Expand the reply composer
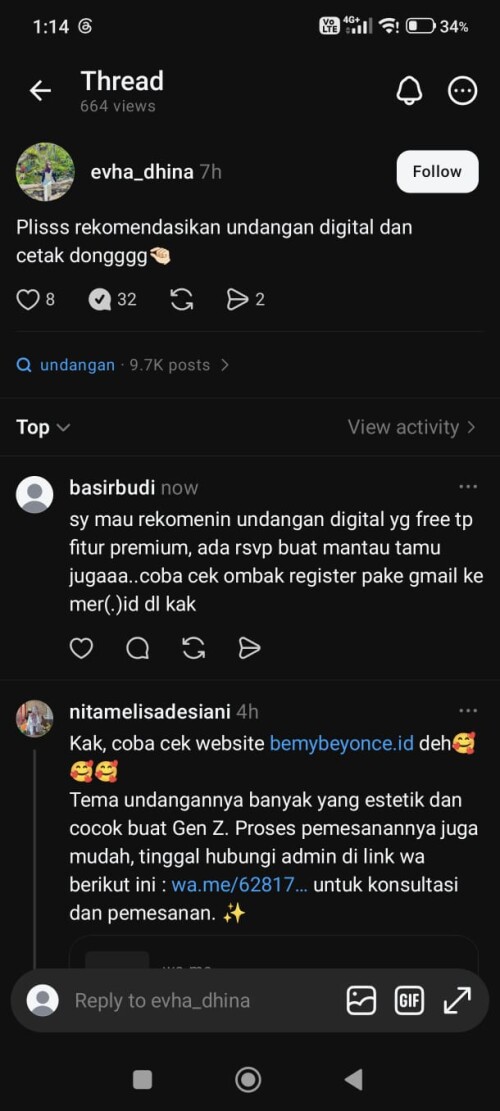500x1111 pixels. point(457,1000)
